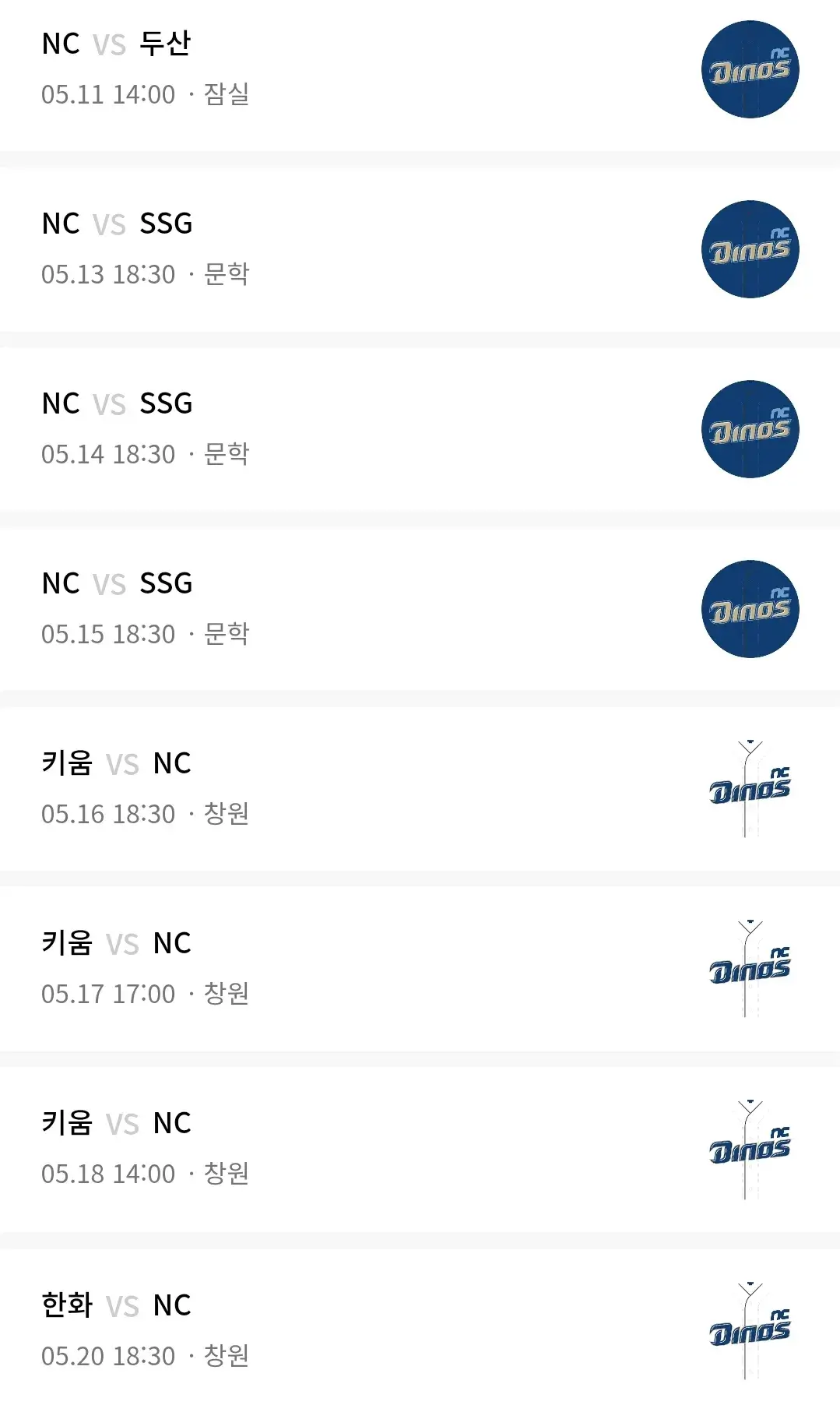Select the NC Dinos jersey icon for May 11 game
This screenshot has height=1405, width=840.
point(750,69)
